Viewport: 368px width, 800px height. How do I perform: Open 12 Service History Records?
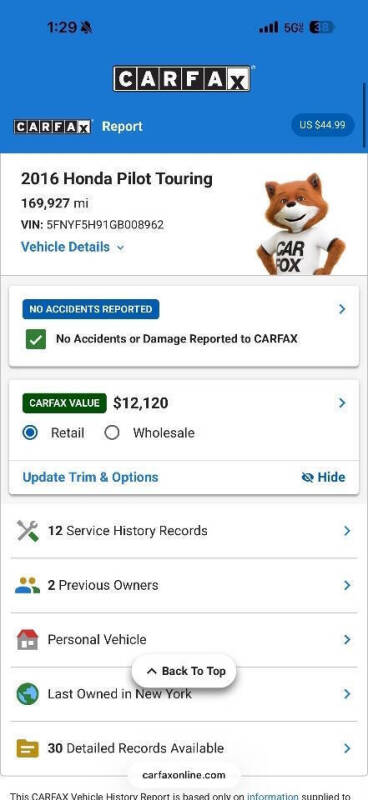click(184, 531)
